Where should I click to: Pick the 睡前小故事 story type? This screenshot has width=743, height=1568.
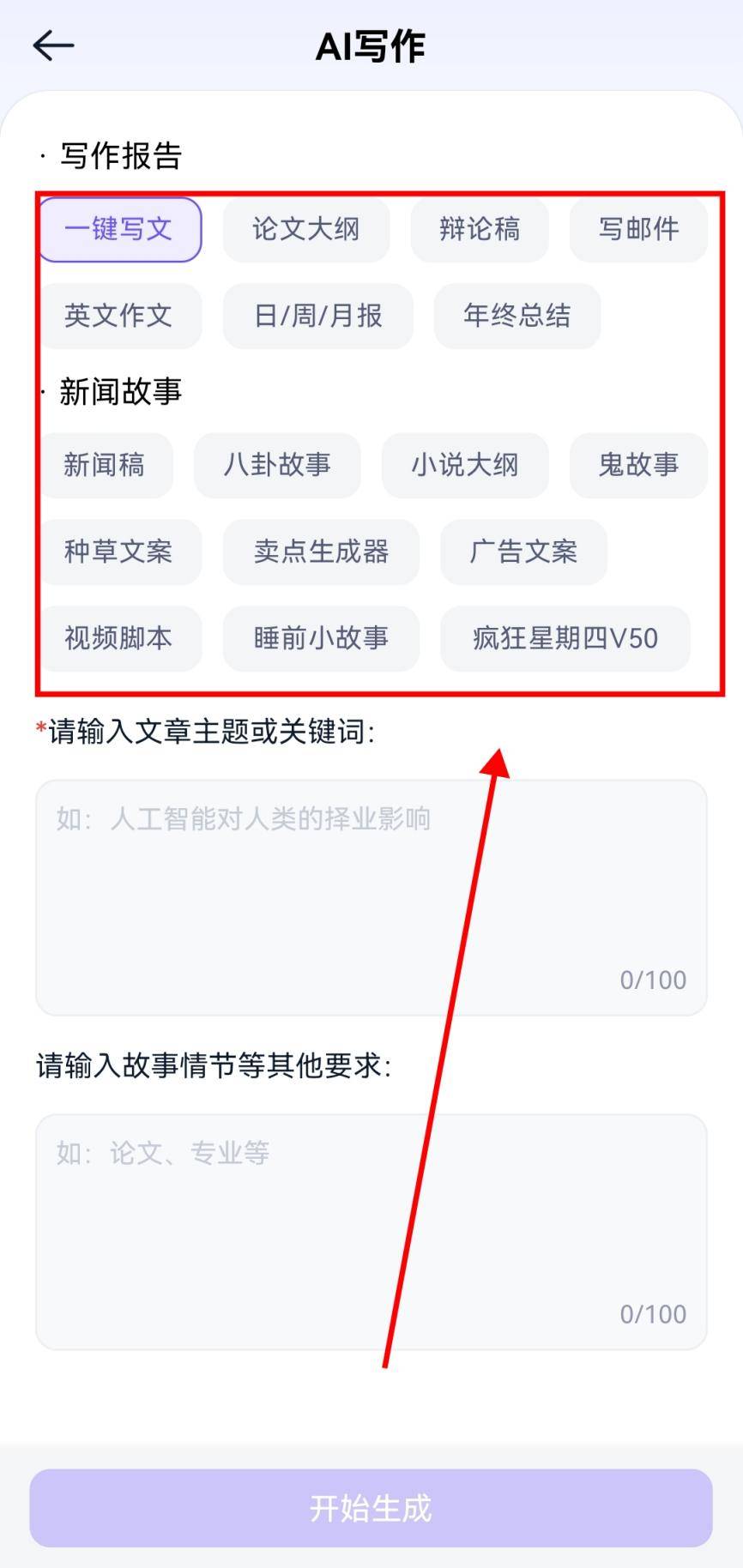[x=321, y=639]
